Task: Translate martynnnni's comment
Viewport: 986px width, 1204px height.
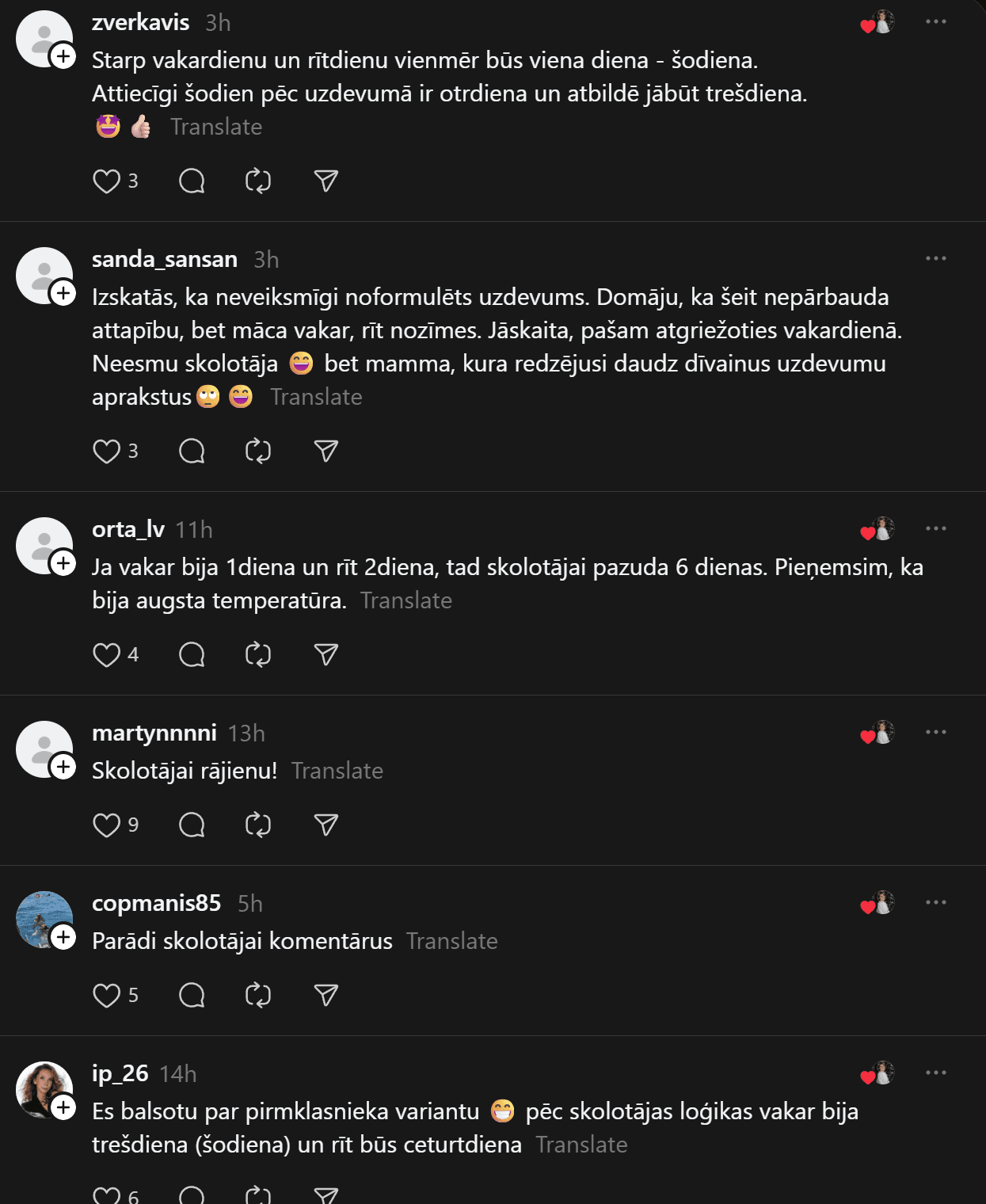Action: (x=337, y=771)
